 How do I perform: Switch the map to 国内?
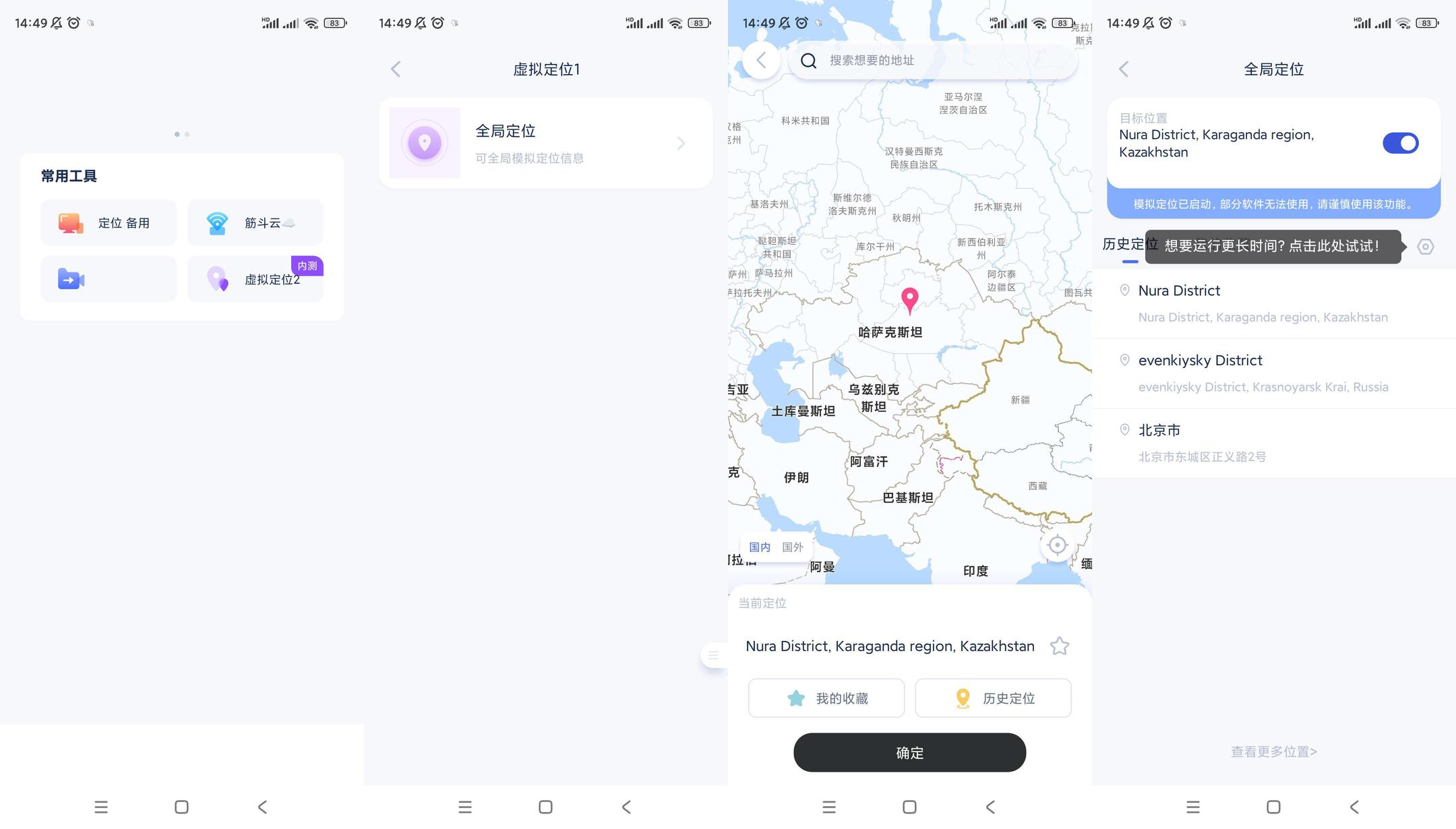click(760, 547)
